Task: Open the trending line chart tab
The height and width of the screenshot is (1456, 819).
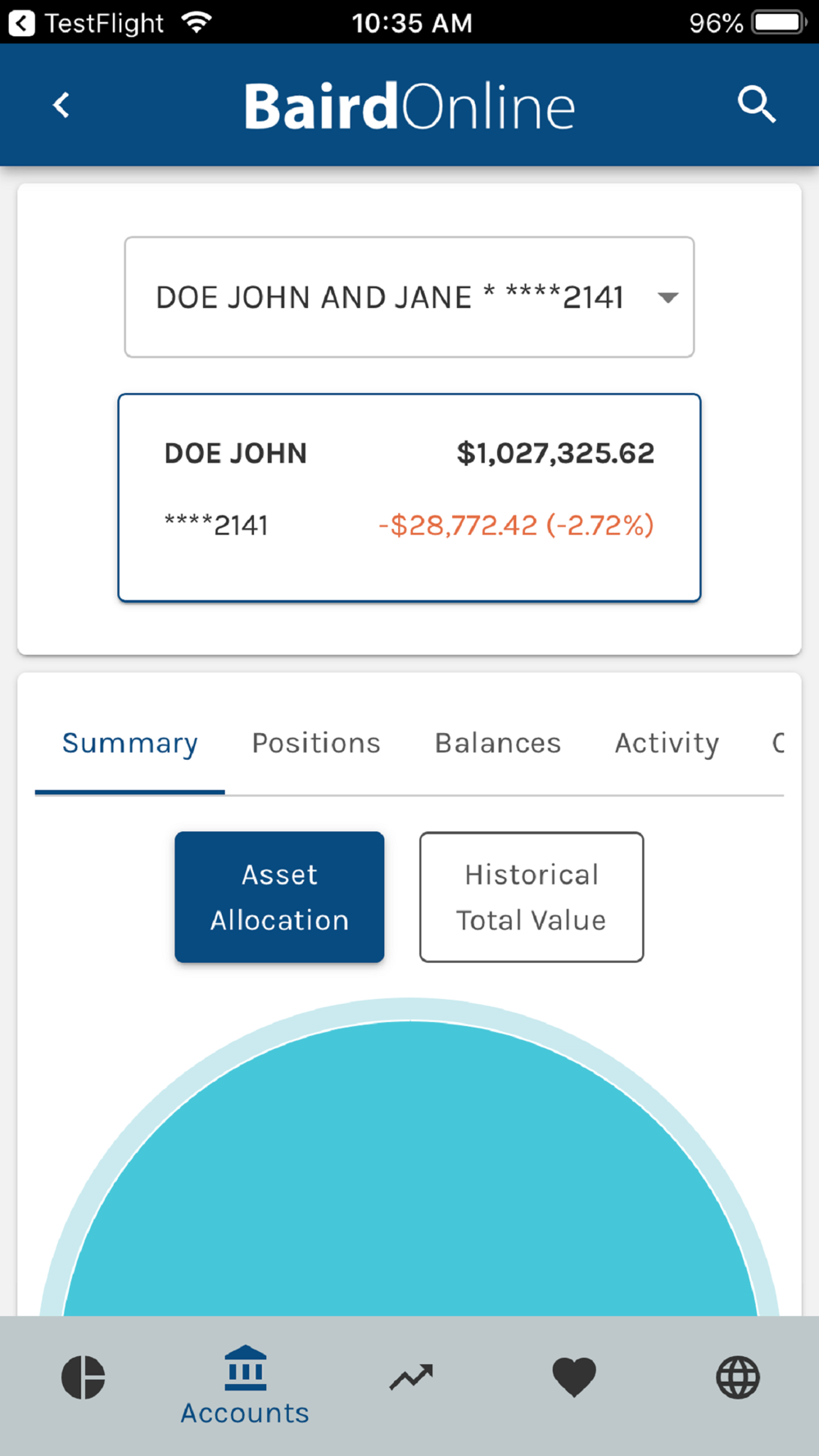Action: (x=410, y=1377)
